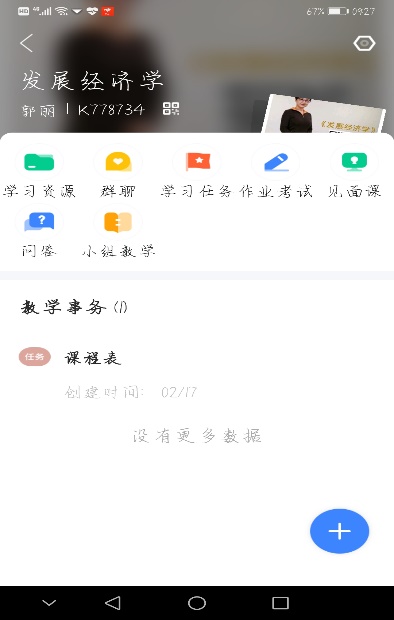Open 学习资源 folder

coord(39,172)
